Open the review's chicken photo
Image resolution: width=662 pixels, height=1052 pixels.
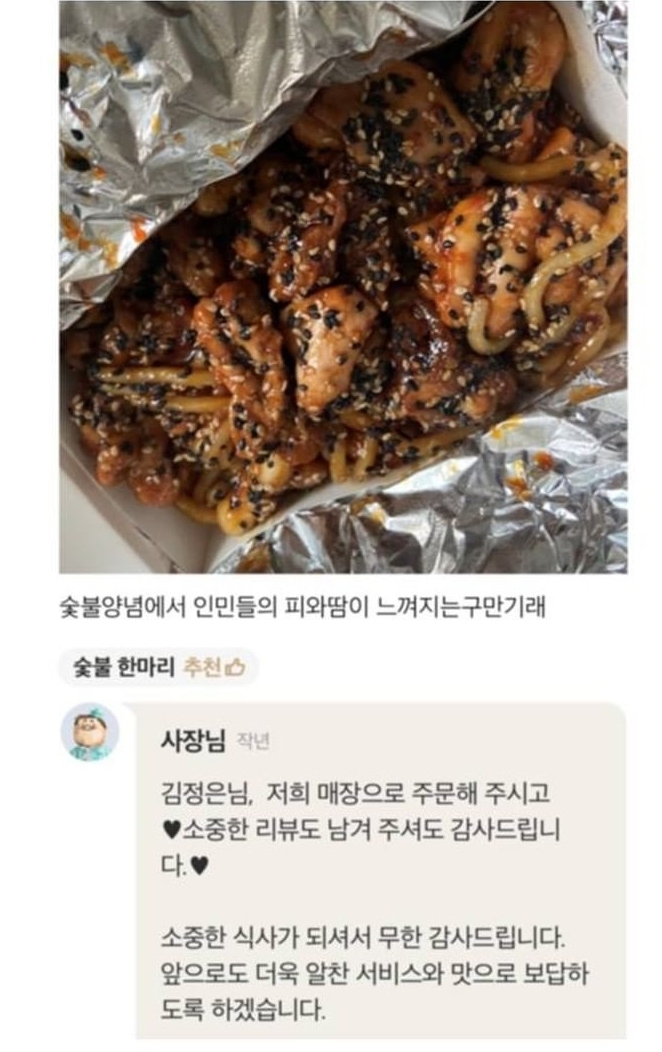coord(343,286)
